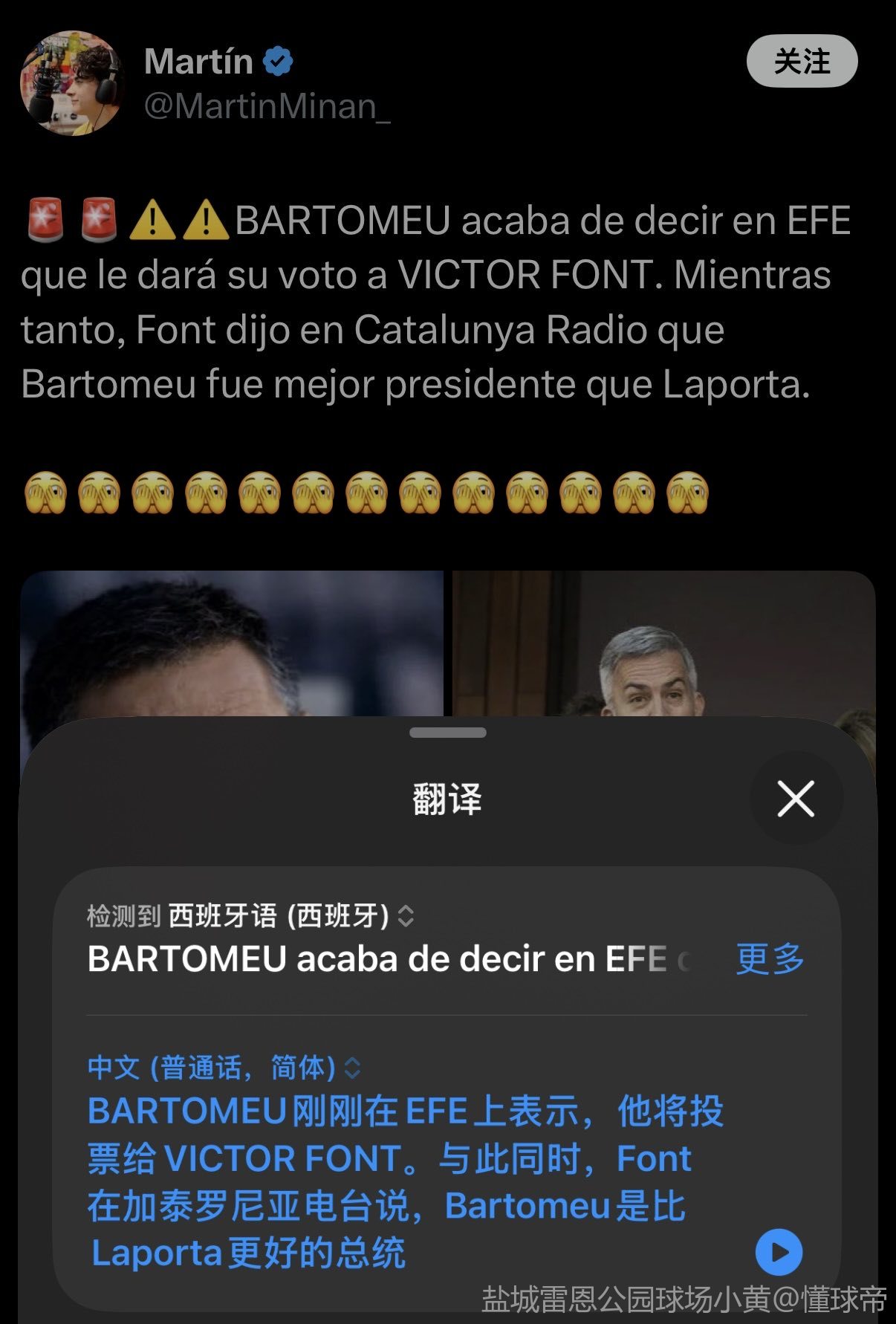This screenshot has width=896, height=1324.
Task: Follow Martín with the 关注 button
Action: [802, 61]
